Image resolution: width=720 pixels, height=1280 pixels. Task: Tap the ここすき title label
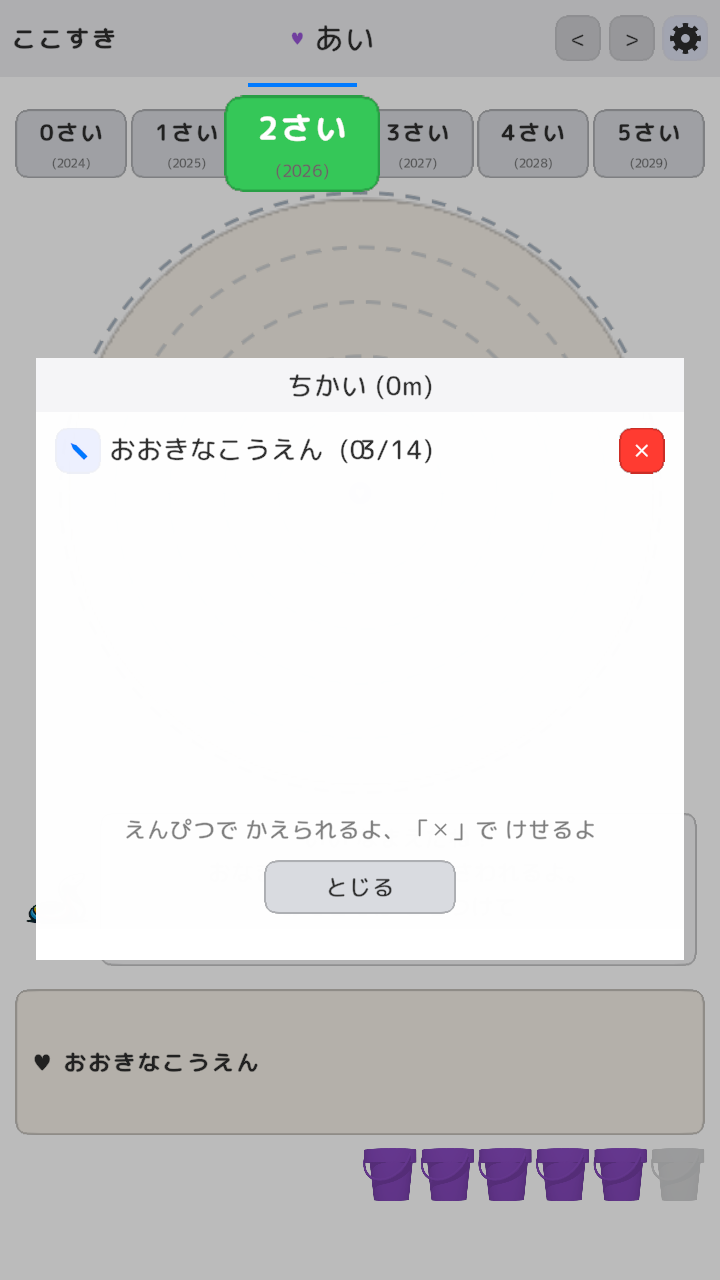point(64,38)
